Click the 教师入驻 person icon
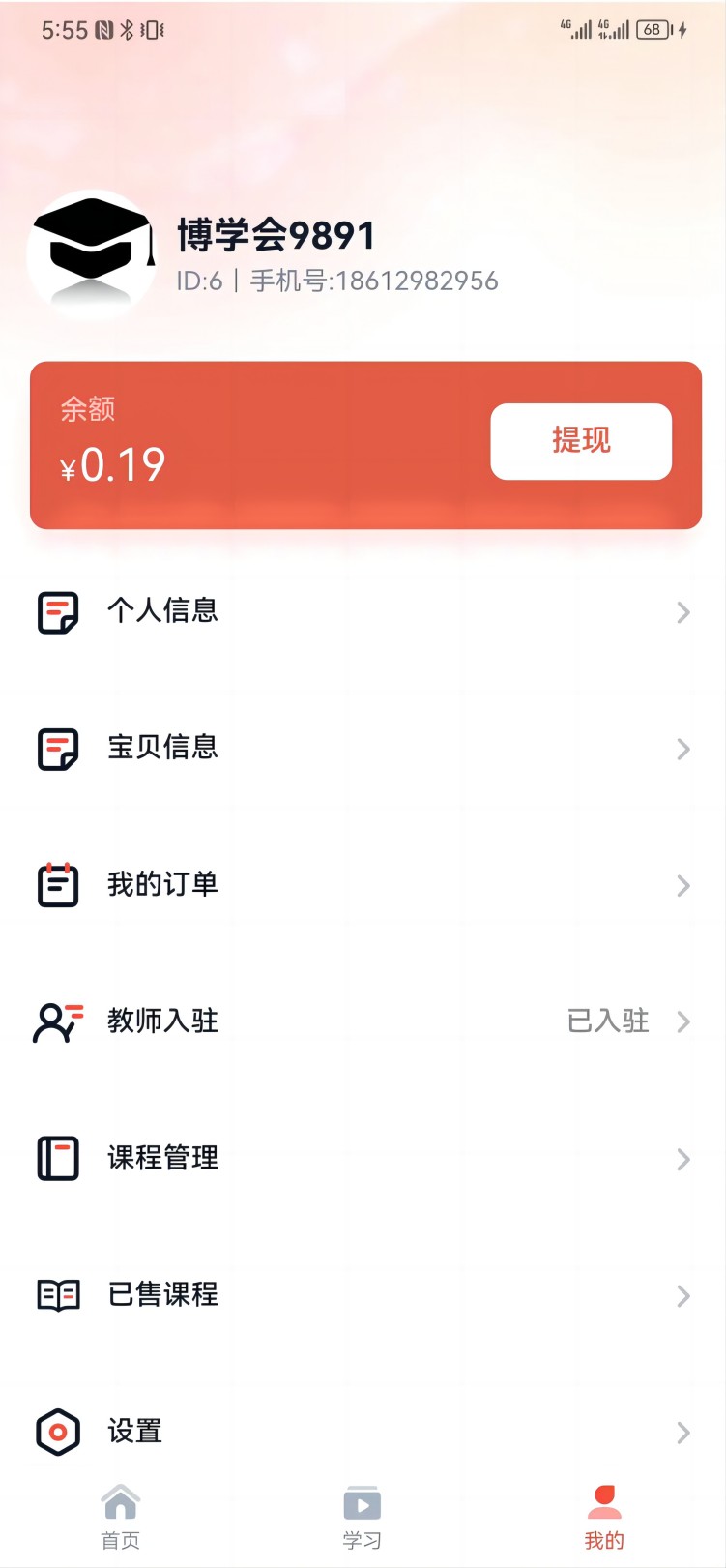The image size is (726, 1568). tap(57, 1021)
